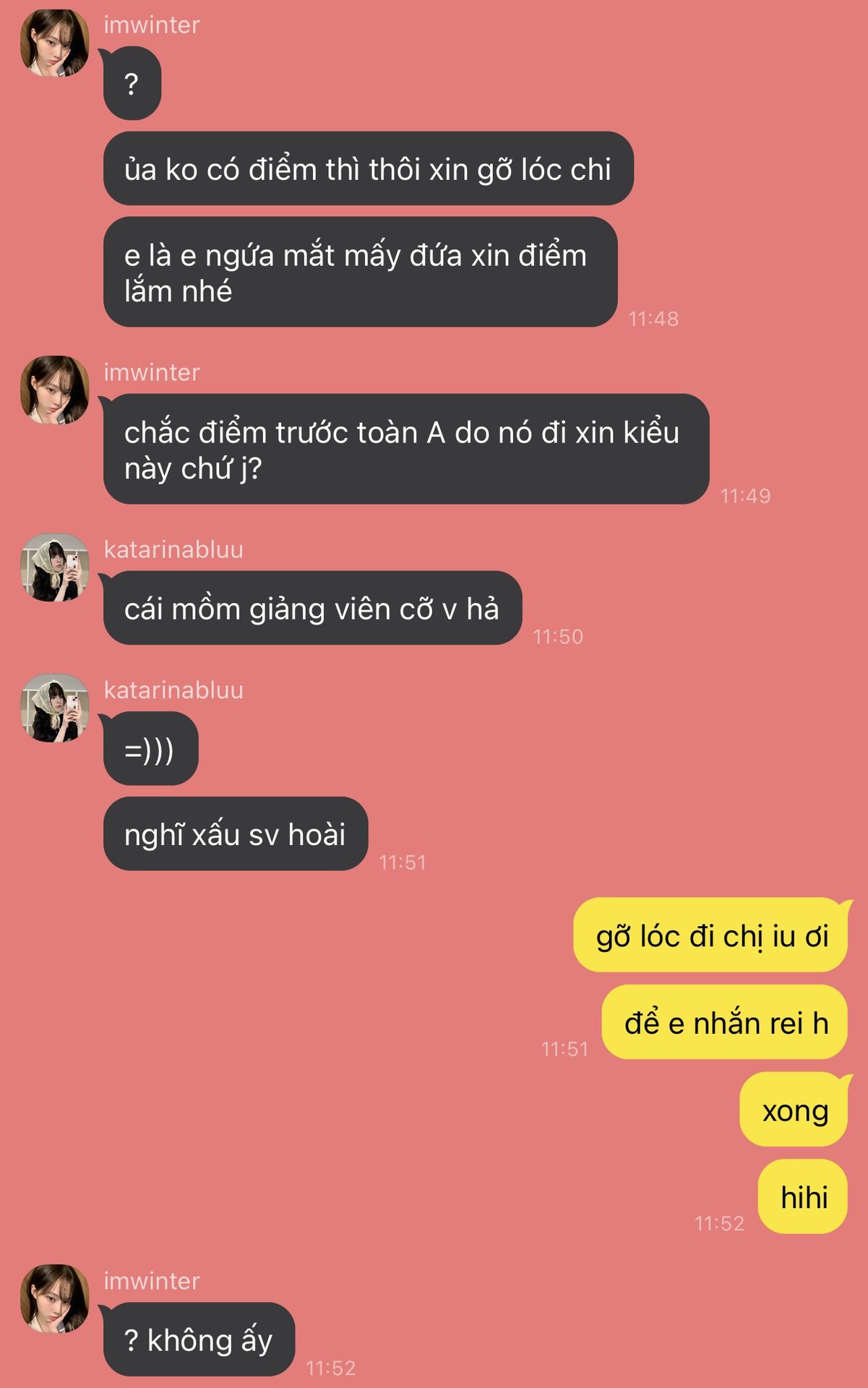Open imwinter's avatar beside the "?" message
The width and height of the screenshot is (868, 1388).
coord(54,43)
